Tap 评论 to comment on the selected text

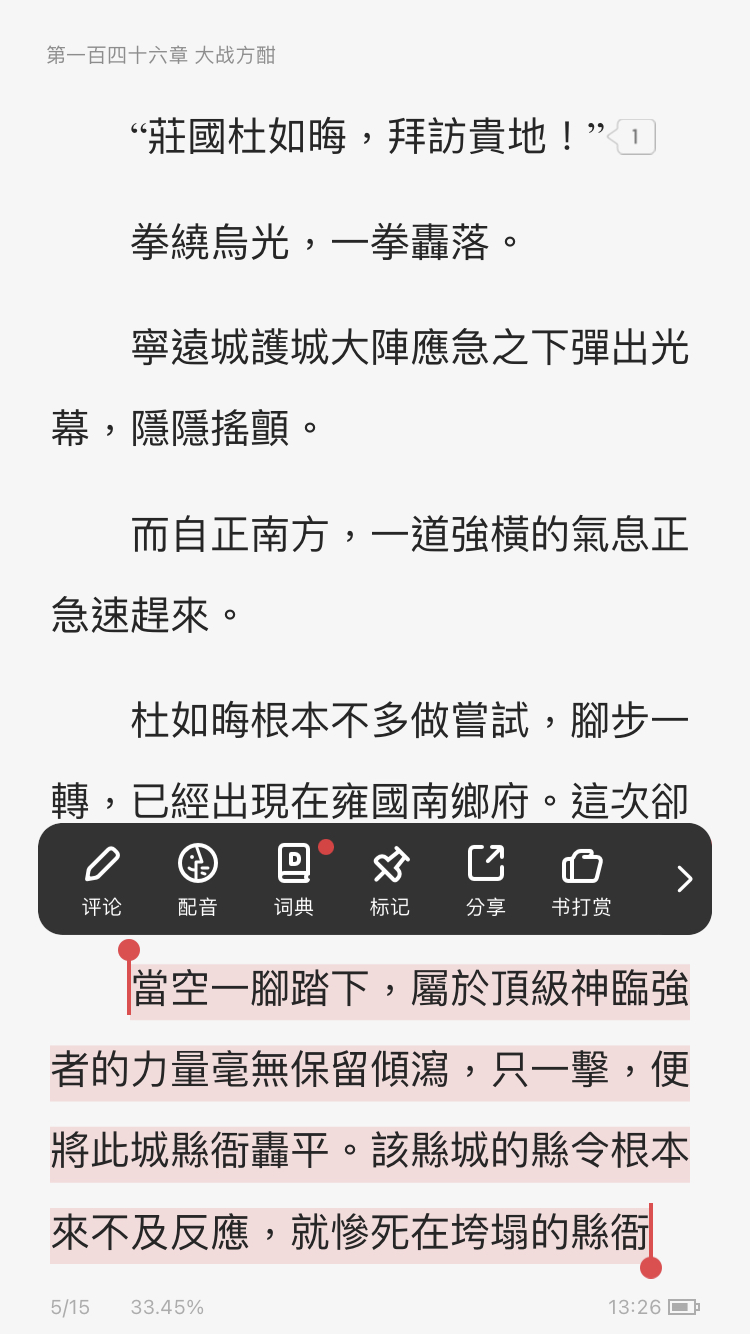pyautogui.click(x=102, y=879)
